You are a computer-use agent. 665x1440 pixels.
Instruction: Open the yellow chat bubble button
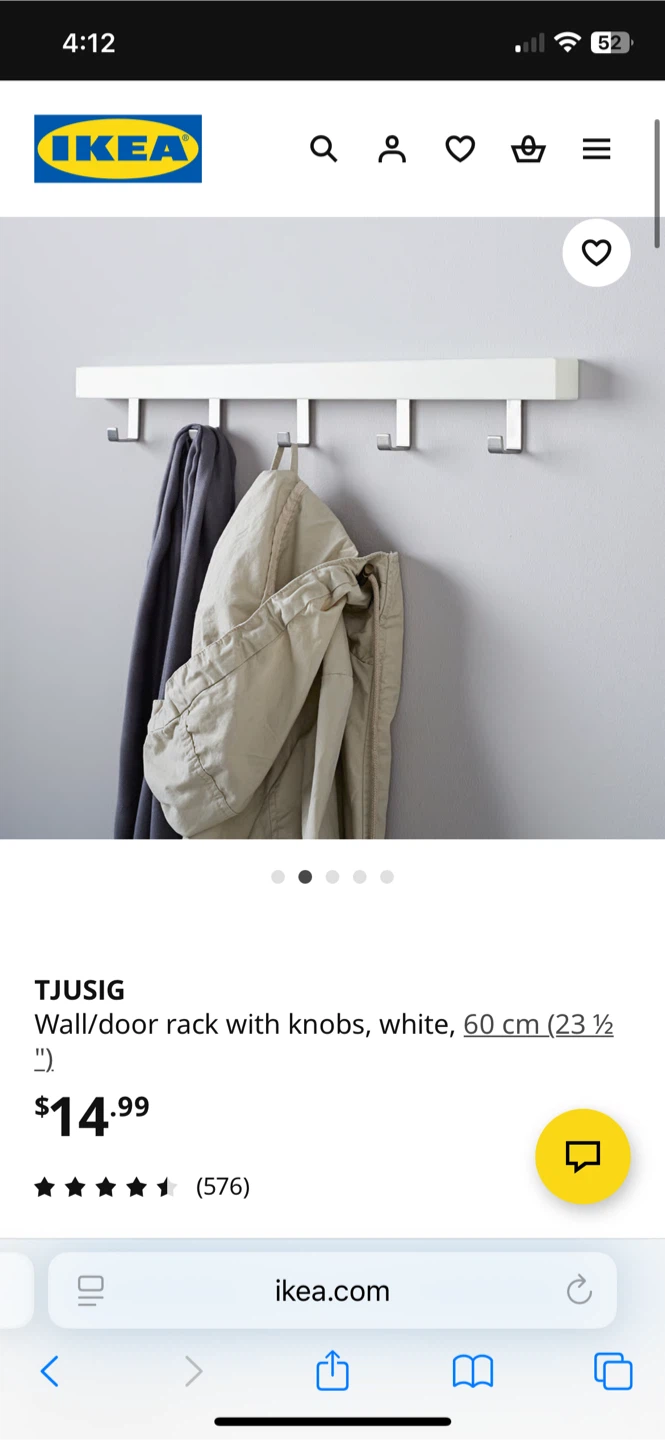pos(583,1156)
